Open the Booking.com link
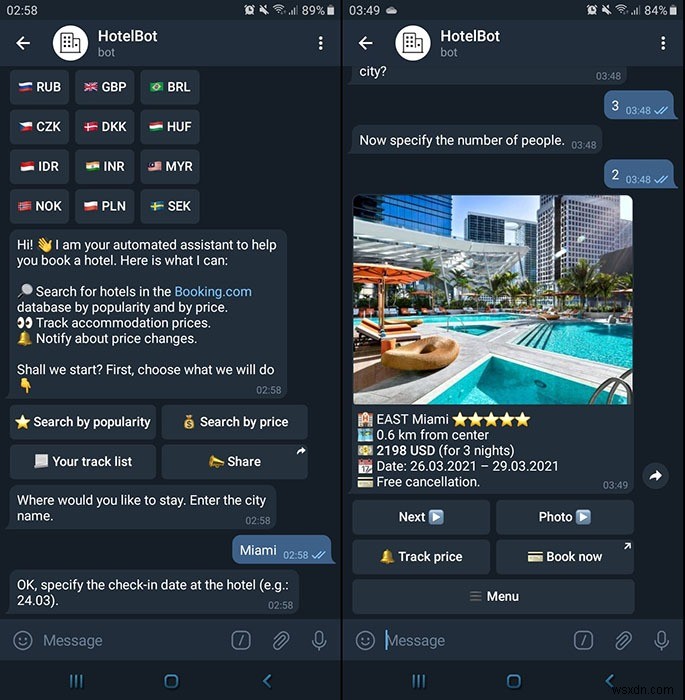Image resolution: width=685 pixels, height=700 pixels. click(213, 291)
